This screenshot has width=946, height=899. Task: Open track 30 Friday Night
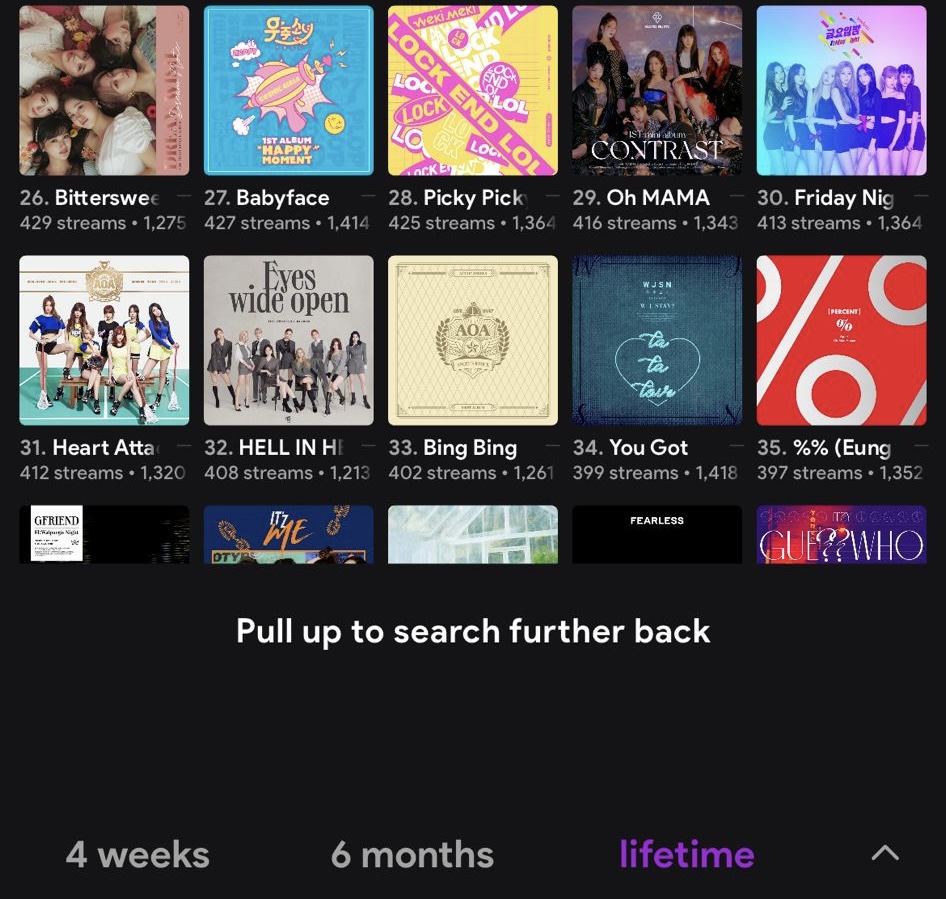[841, 91]
